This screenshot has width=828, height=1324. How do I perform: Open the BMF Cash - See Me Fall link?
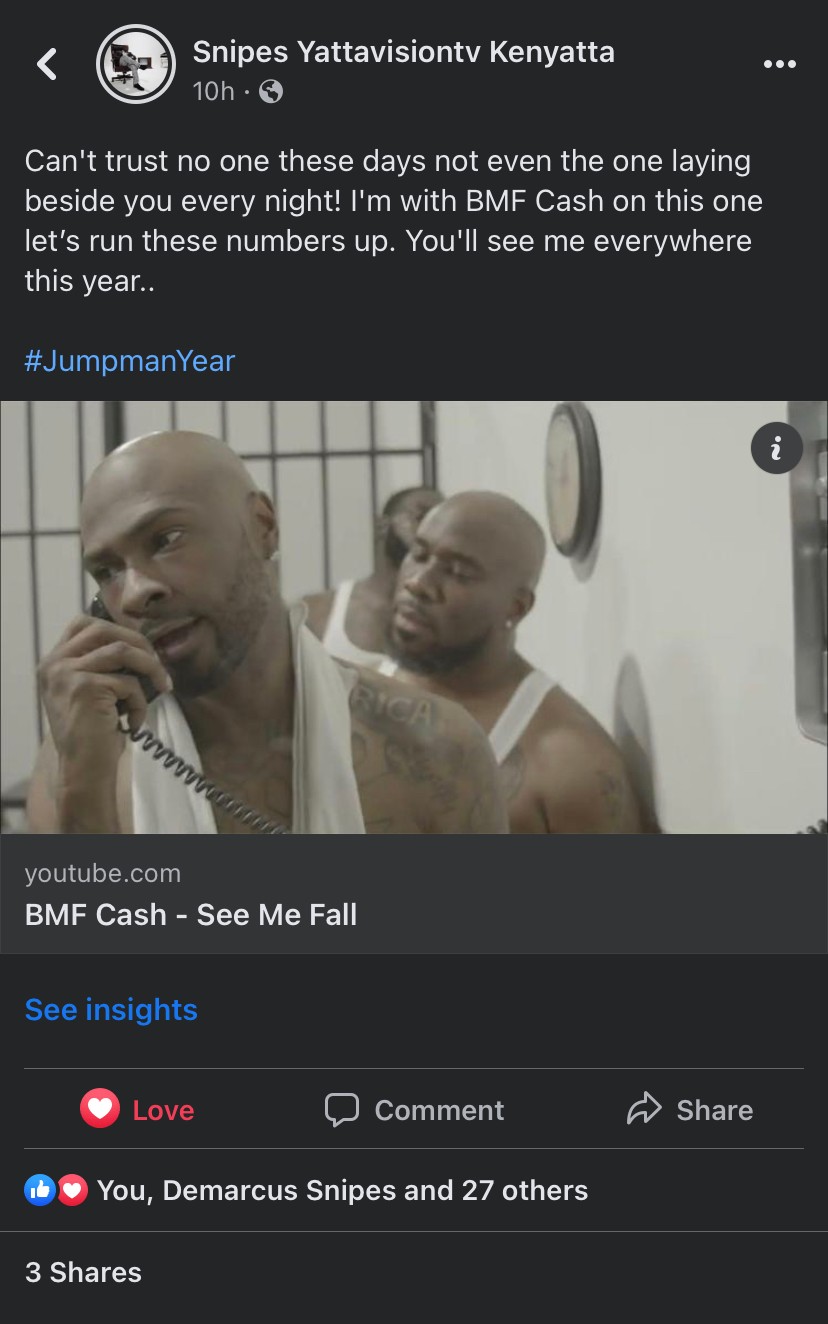(x=191, y=914)
